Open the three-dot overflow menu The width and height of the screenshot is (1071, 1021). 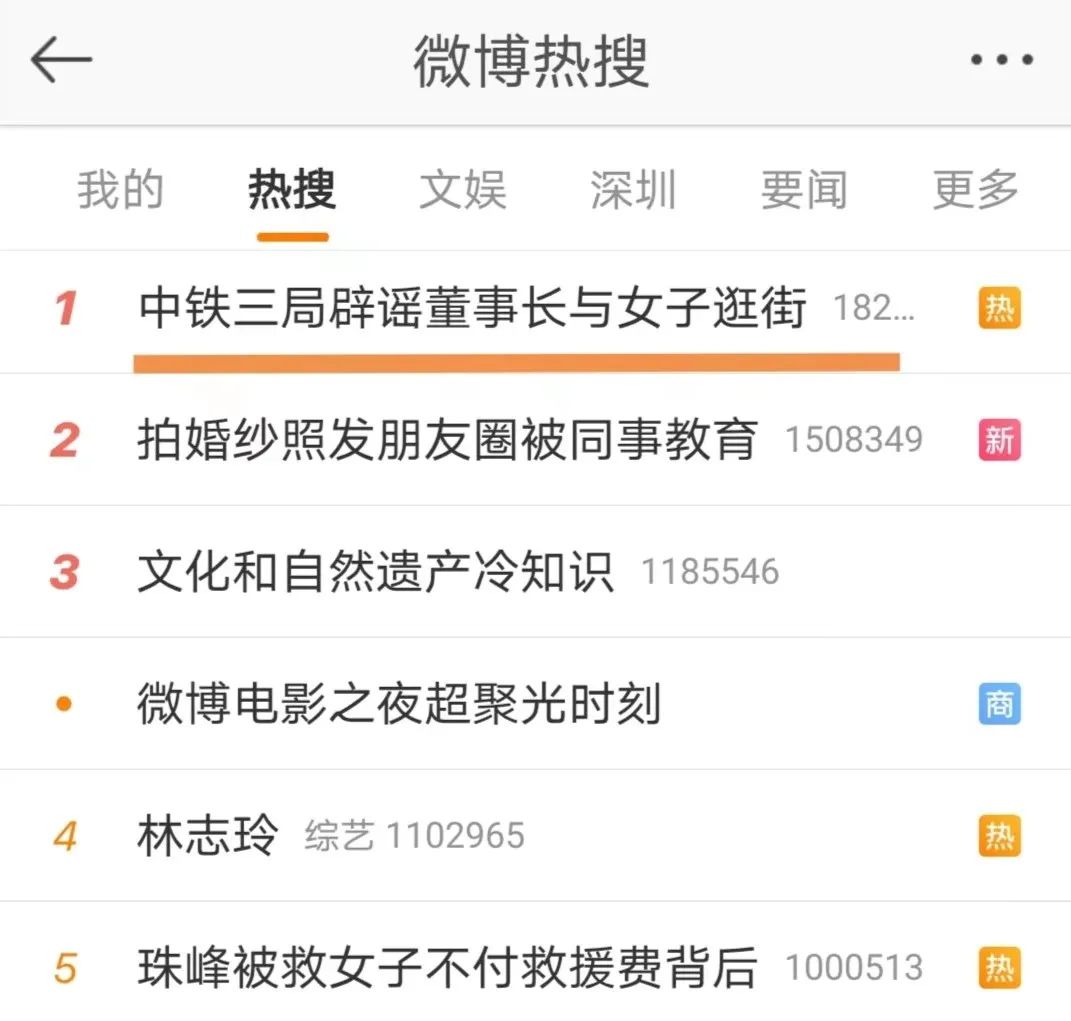pos(1002,60)
